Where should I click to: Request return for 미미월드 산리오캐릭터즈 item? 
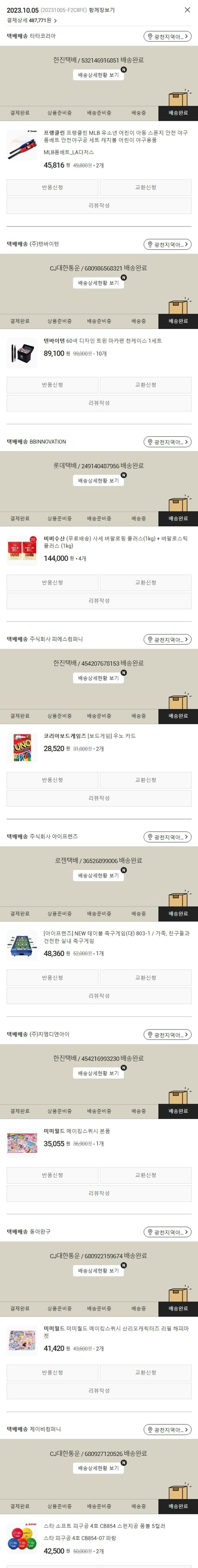52,1373
